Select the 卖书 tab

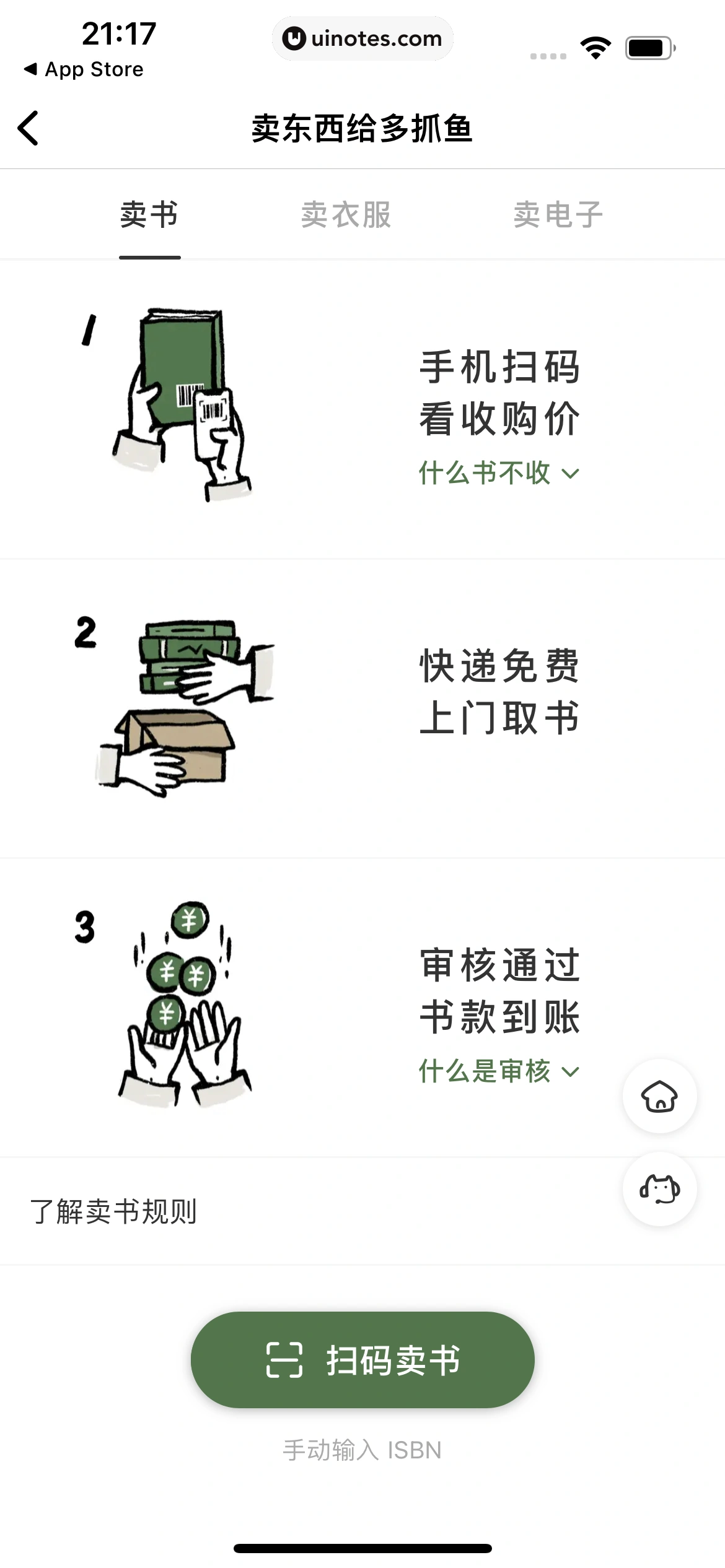149,215
